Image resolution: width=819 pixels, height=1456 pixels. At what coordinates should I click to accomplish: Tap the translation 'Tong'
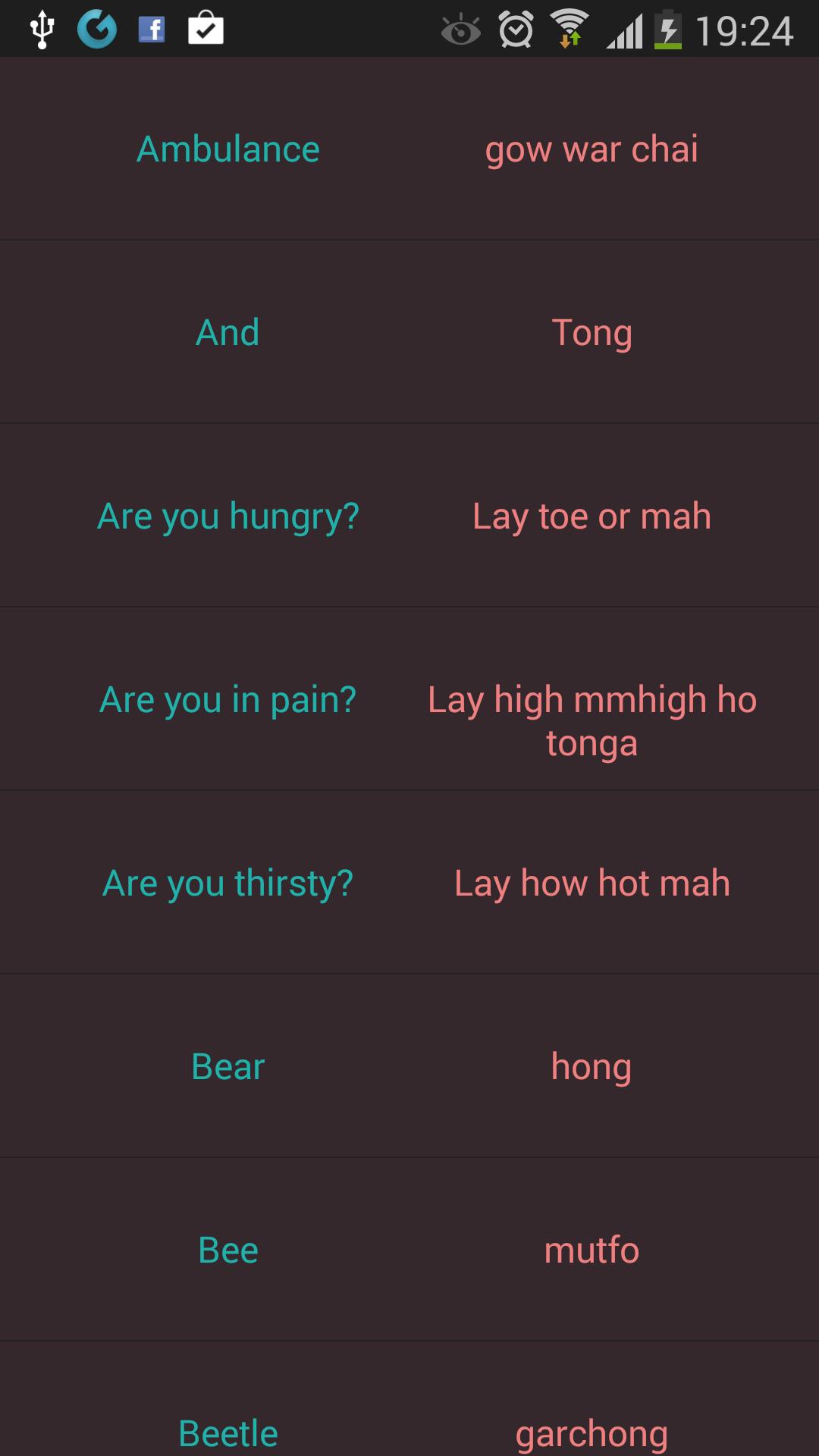pos(591,331)
